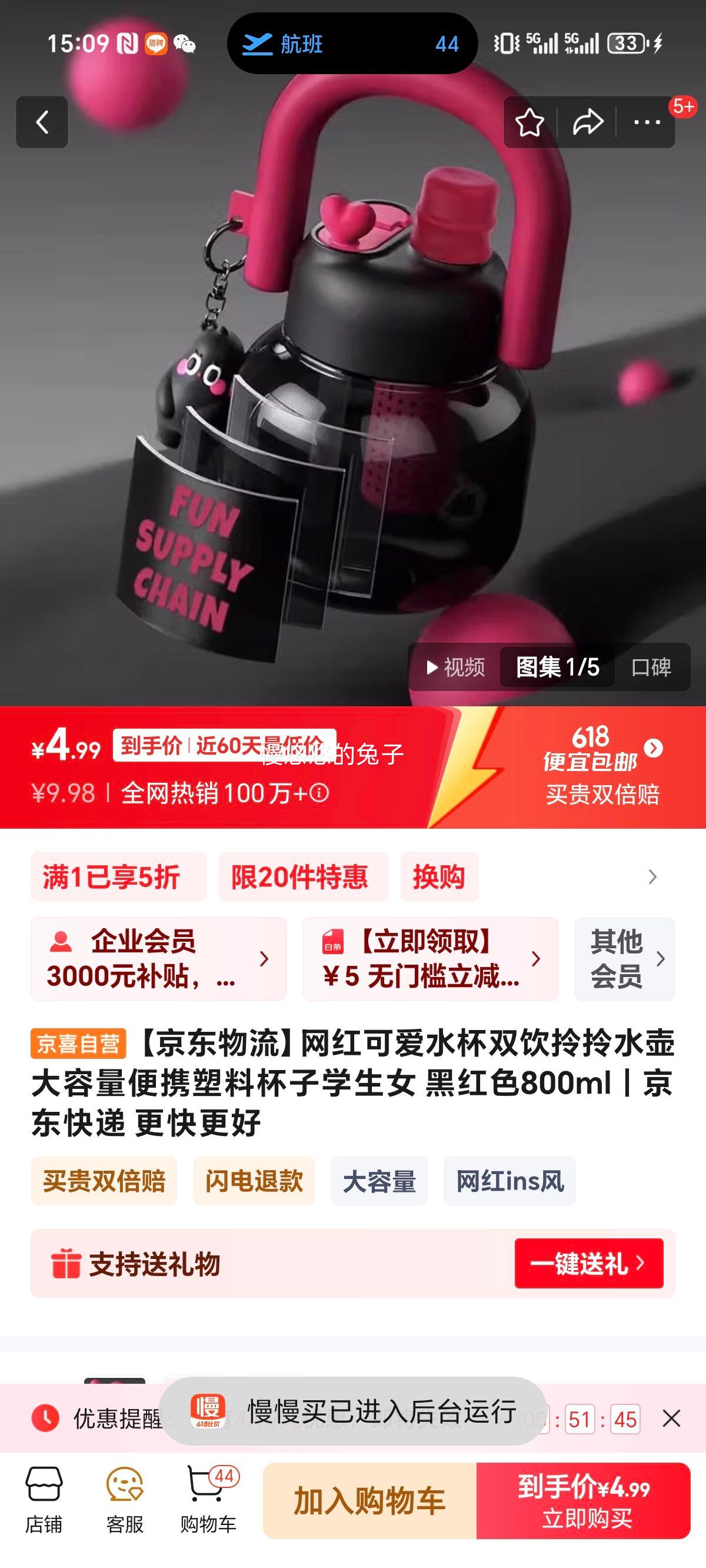Image resolution: width=706 pixels, height=1568 pixels.
Task: Open the 航班 flight status pill
Action: tap(352, 44)
